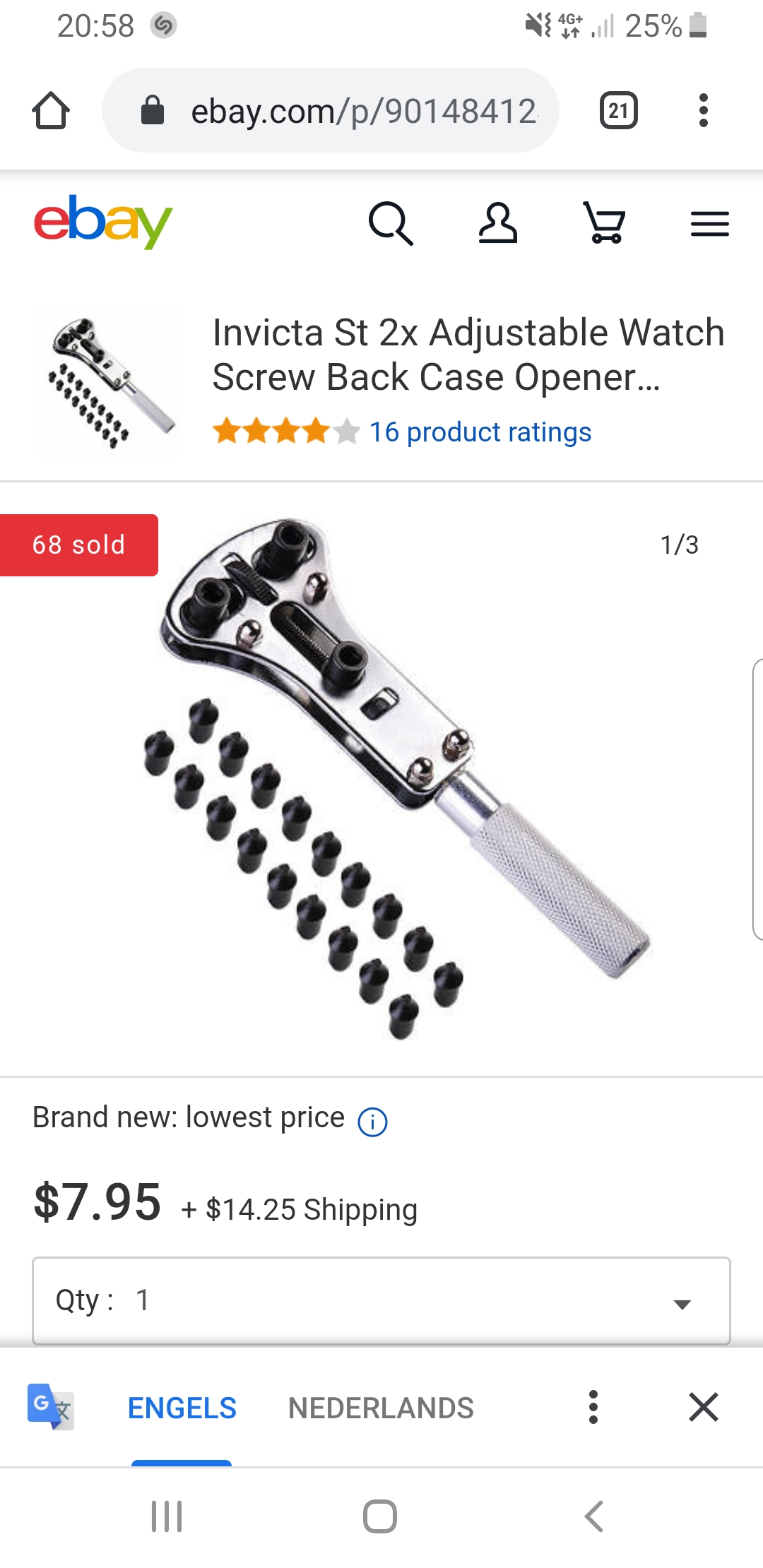Open the 16 product ratings link
Viewport: 763px width, 1568px height.
coord(480,432)
